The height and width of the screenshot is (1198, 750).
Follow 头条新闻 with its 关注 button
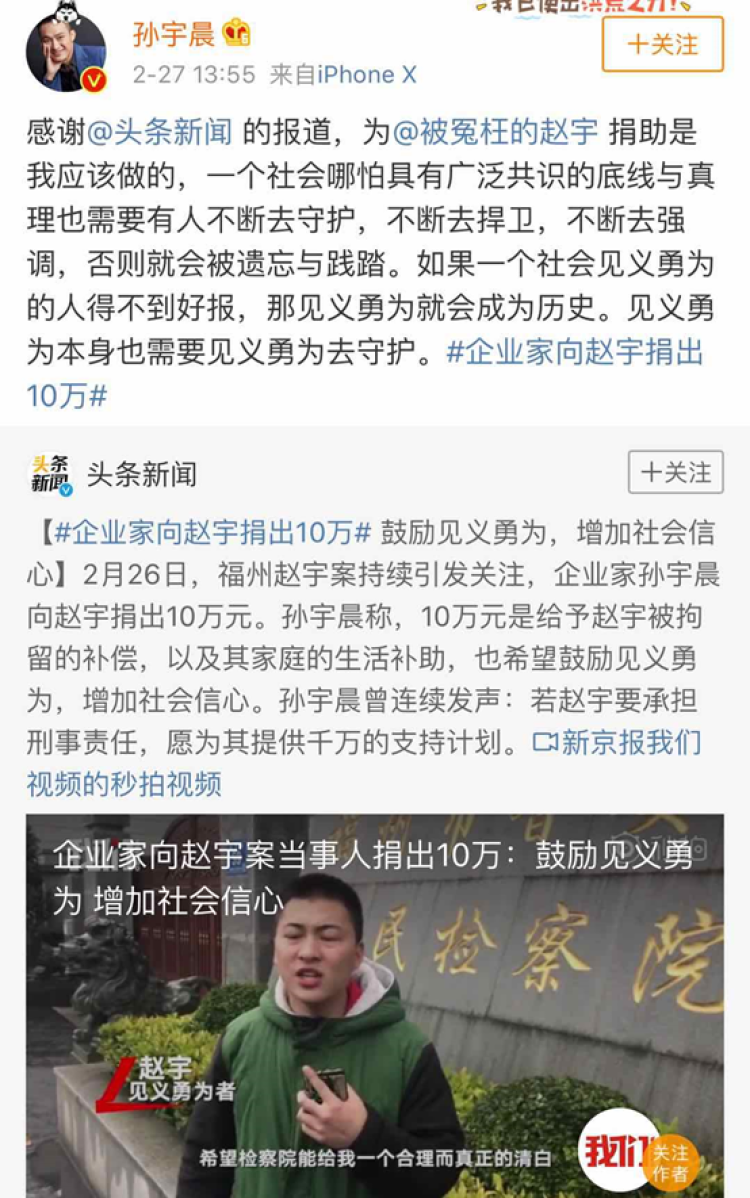coord(675,472)
